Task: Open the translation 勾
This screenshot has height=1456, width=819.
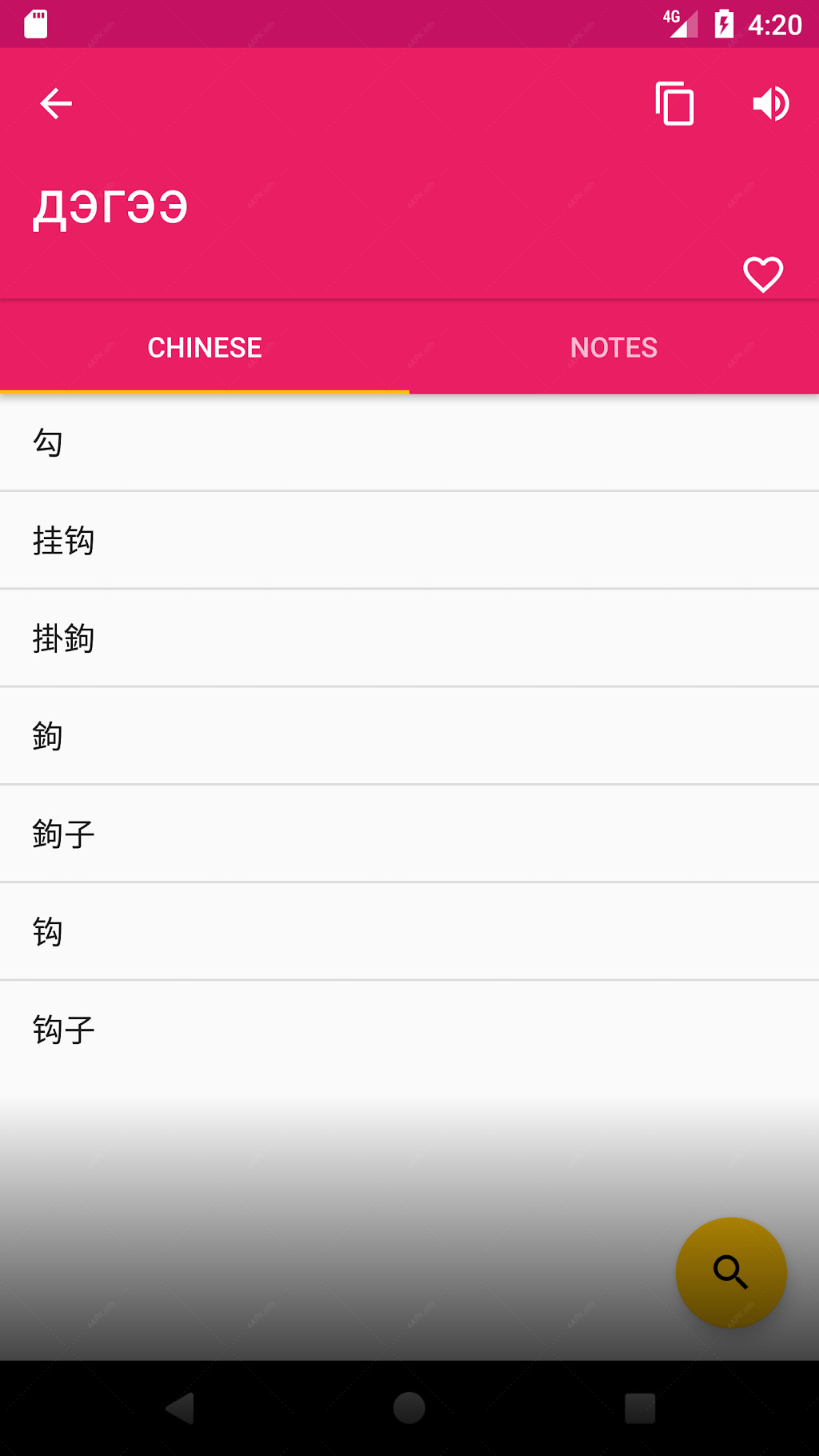Action: [x=409, y=442]
